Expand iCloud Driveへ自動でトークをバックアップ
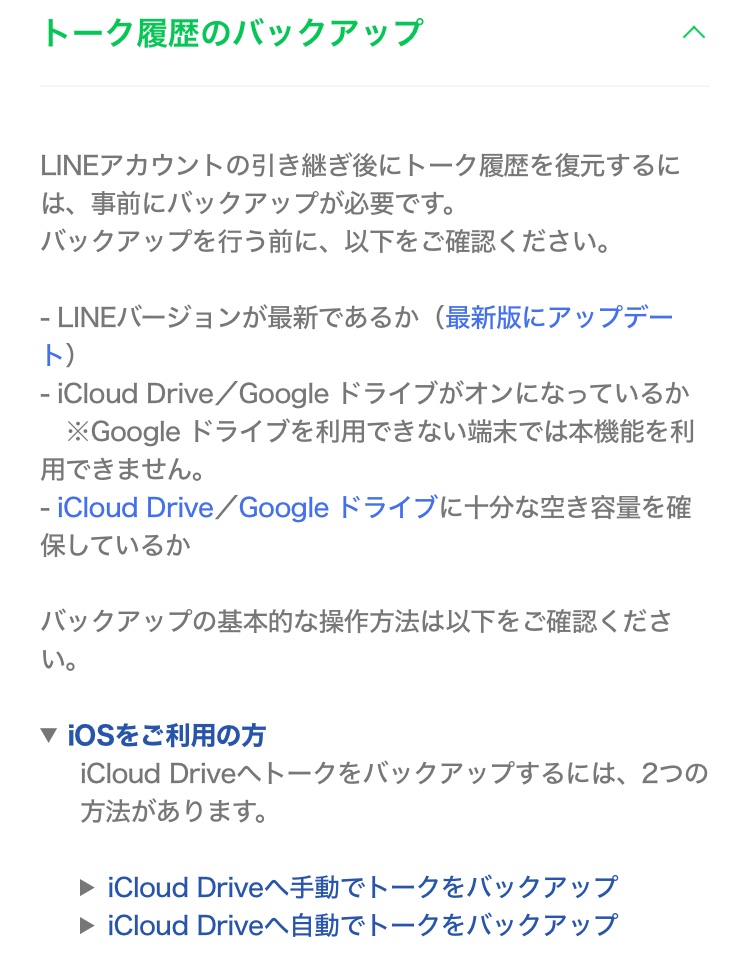This screenshot has height=957, width=750. (x=361, y=924)
